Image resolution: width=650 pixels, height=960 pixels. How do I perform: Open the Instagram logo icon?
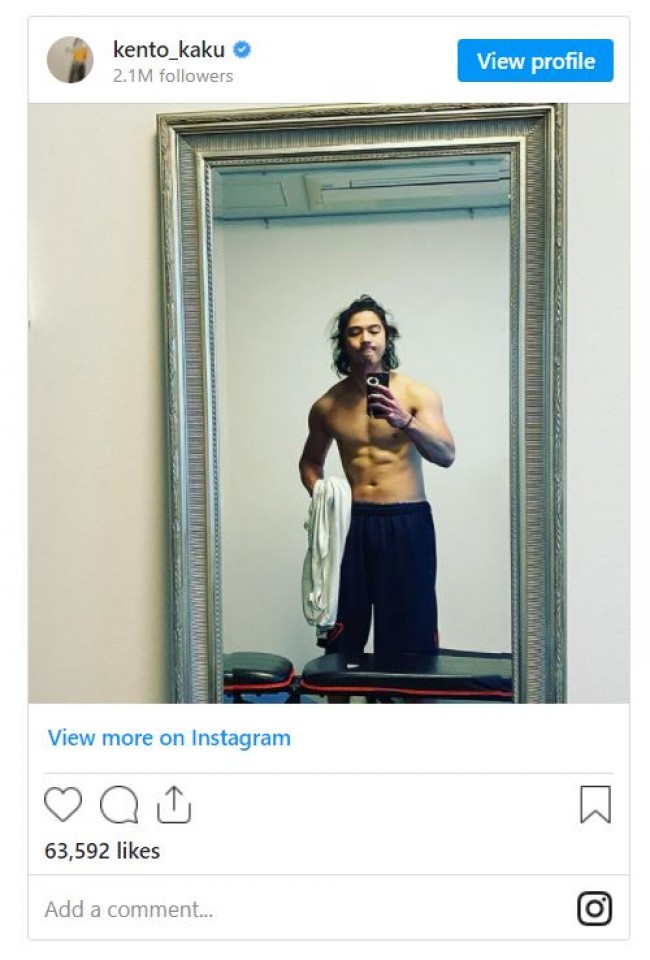tap(595, 908)
